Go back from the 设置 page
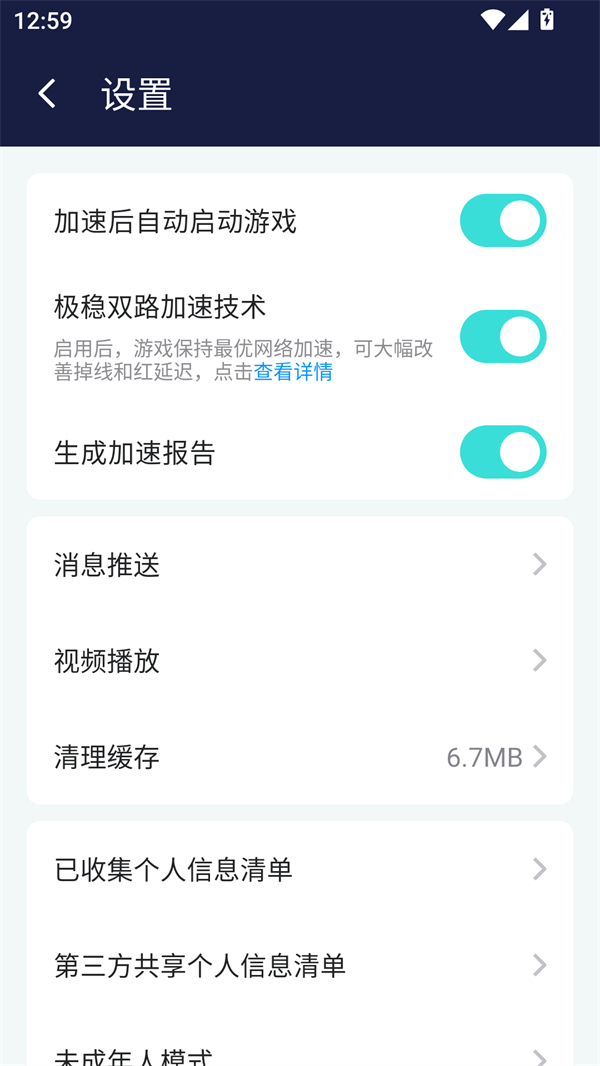 click(47, 94)
